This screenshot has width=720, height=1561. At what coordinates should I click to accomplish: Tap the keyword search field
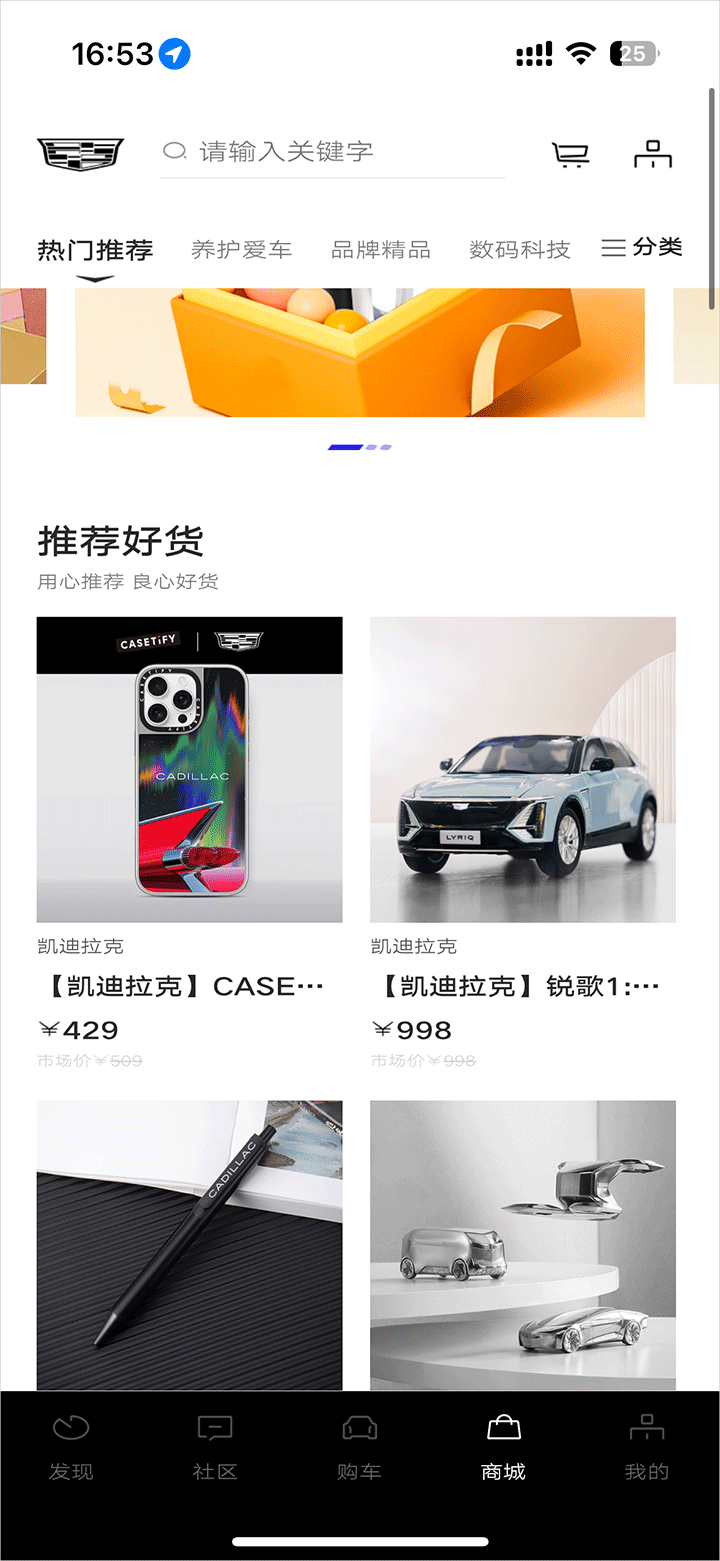click(332, 152)
